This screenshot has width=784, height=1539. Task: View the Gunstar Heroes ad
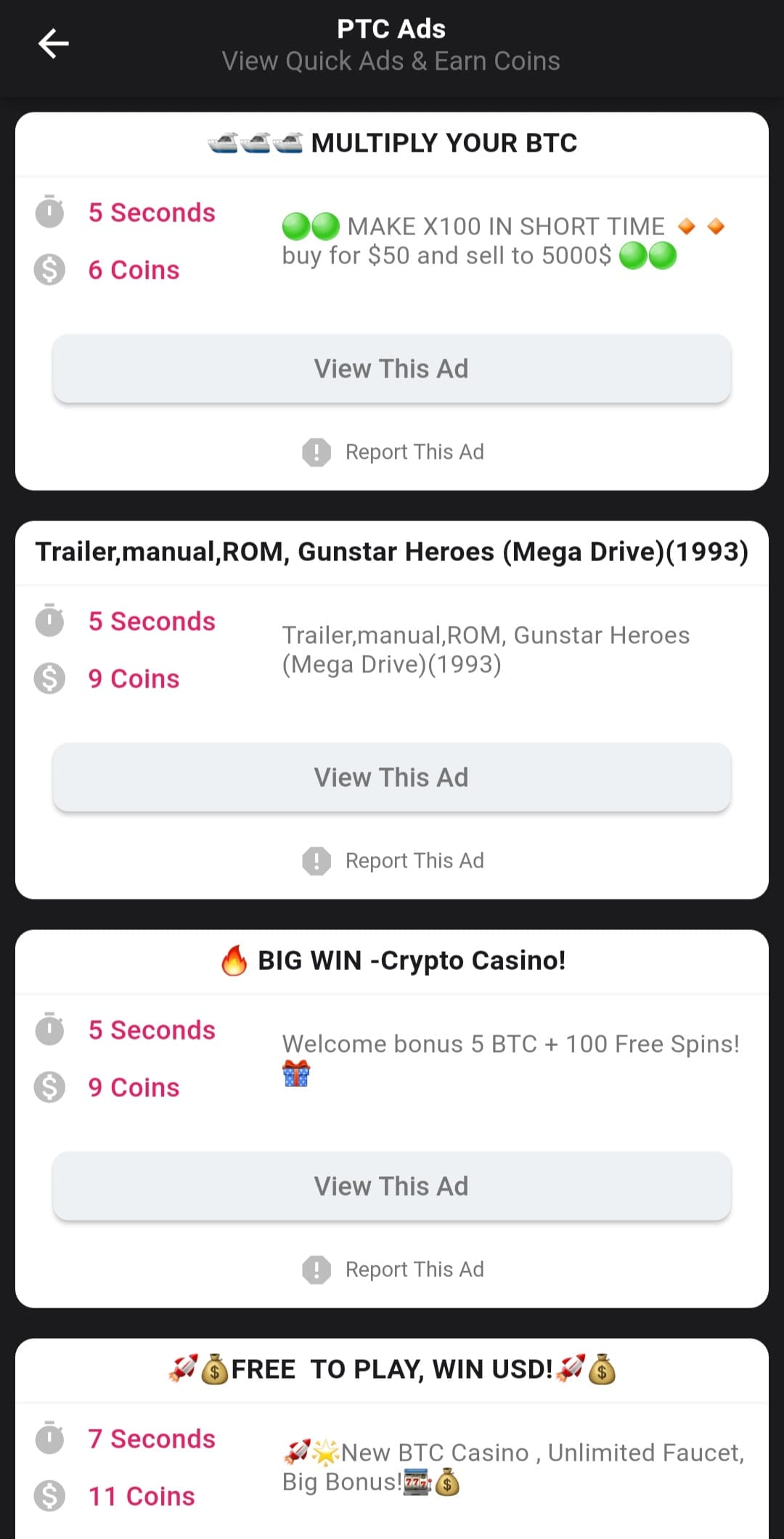tap(392, 777)
